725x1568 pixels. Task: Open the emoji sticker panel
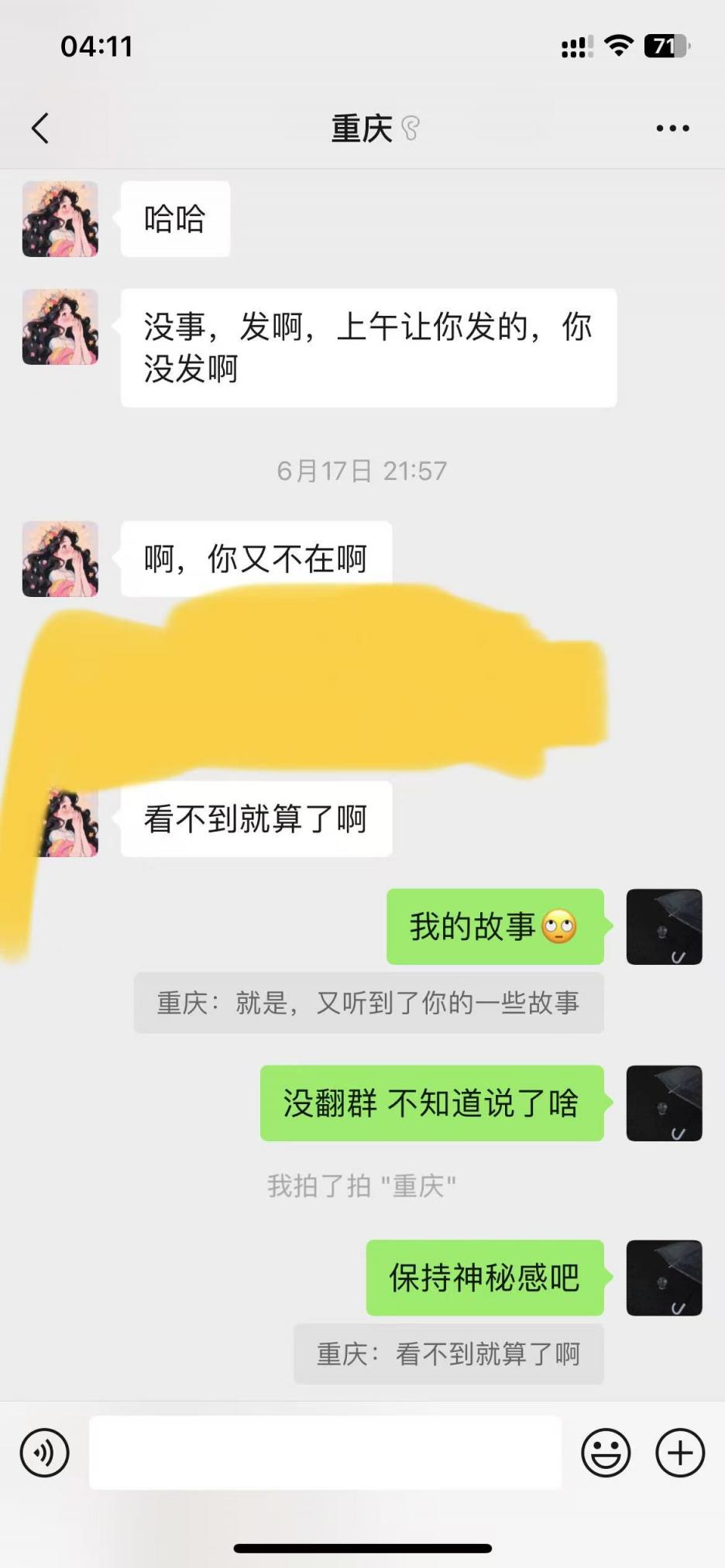(x=605, y=1453)
